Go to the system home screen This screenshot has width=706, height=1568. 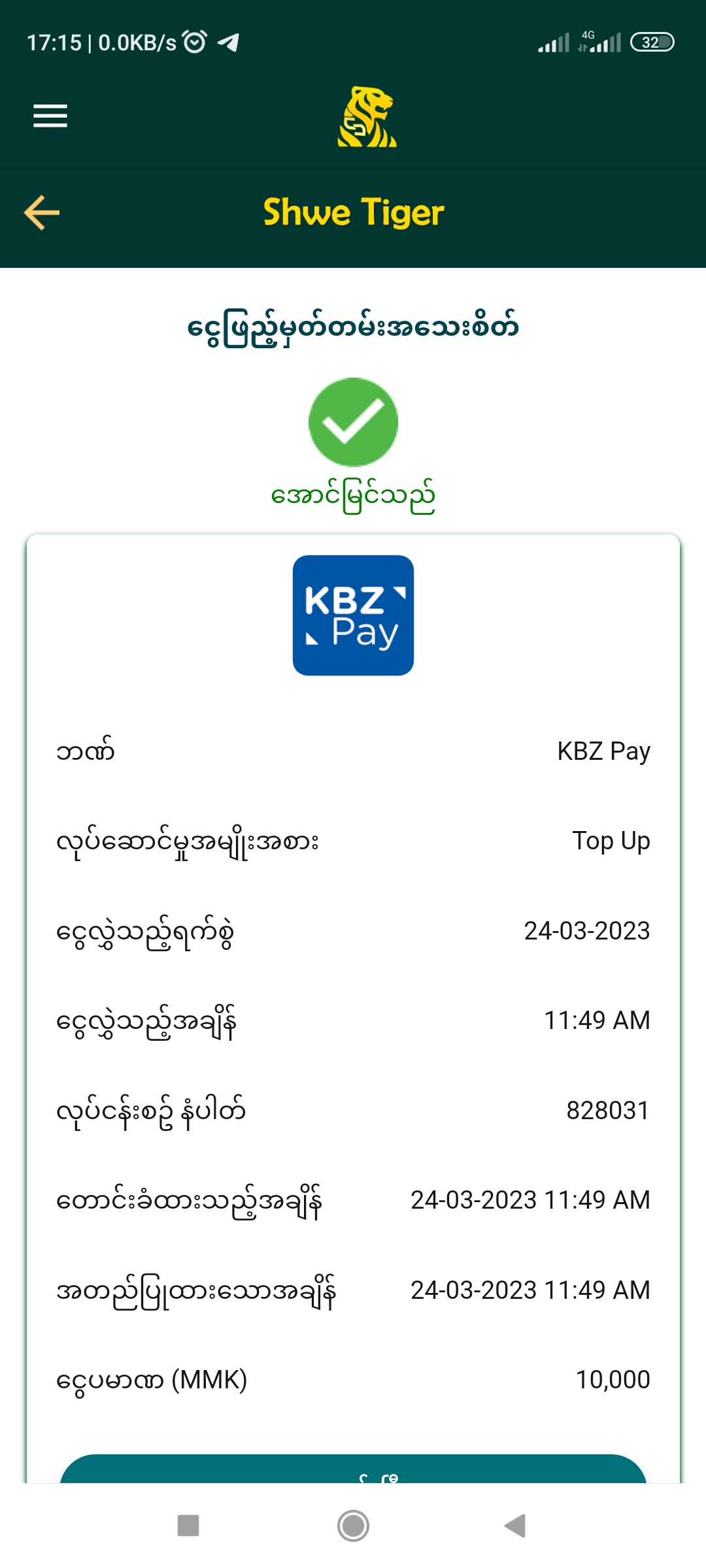[353, 1526]
